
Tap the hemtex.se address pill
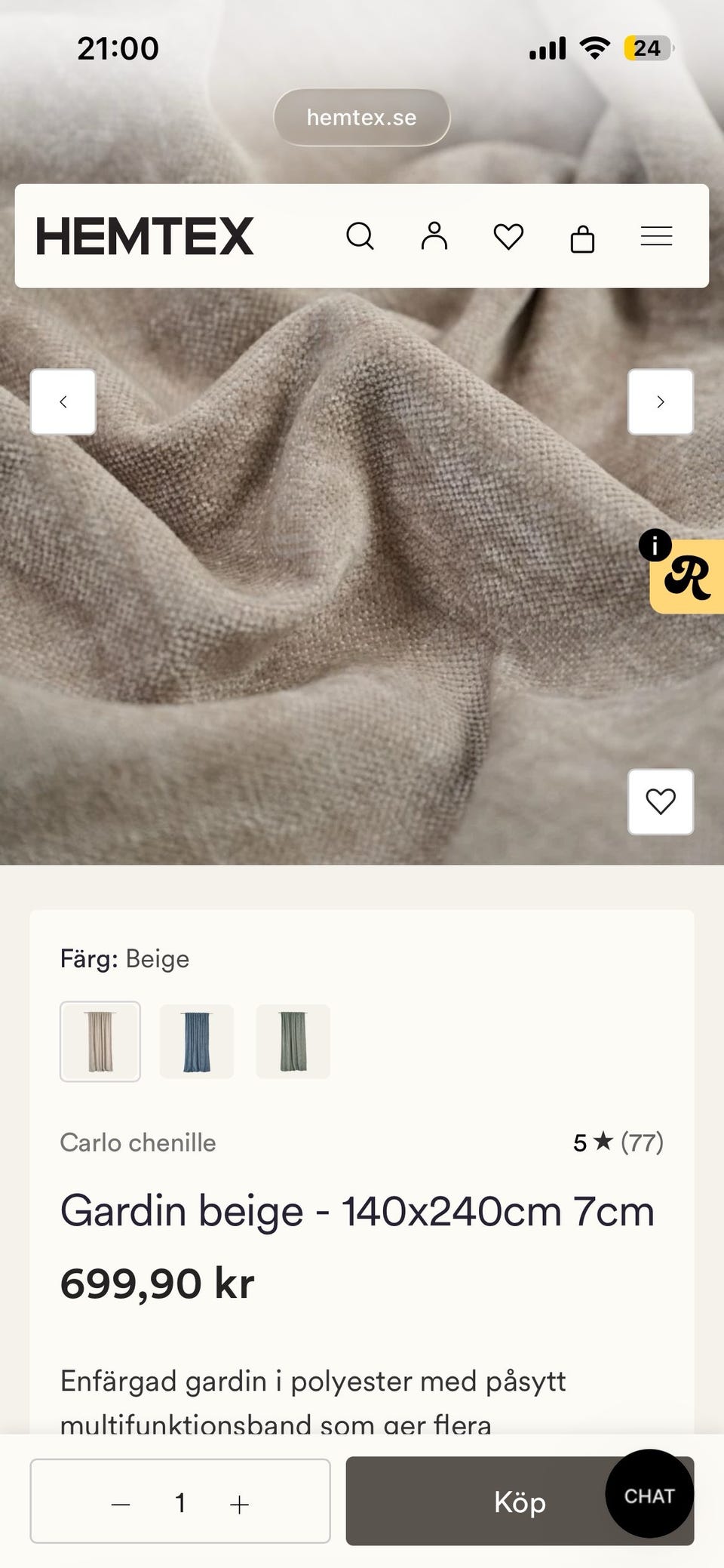coord(361,117)
